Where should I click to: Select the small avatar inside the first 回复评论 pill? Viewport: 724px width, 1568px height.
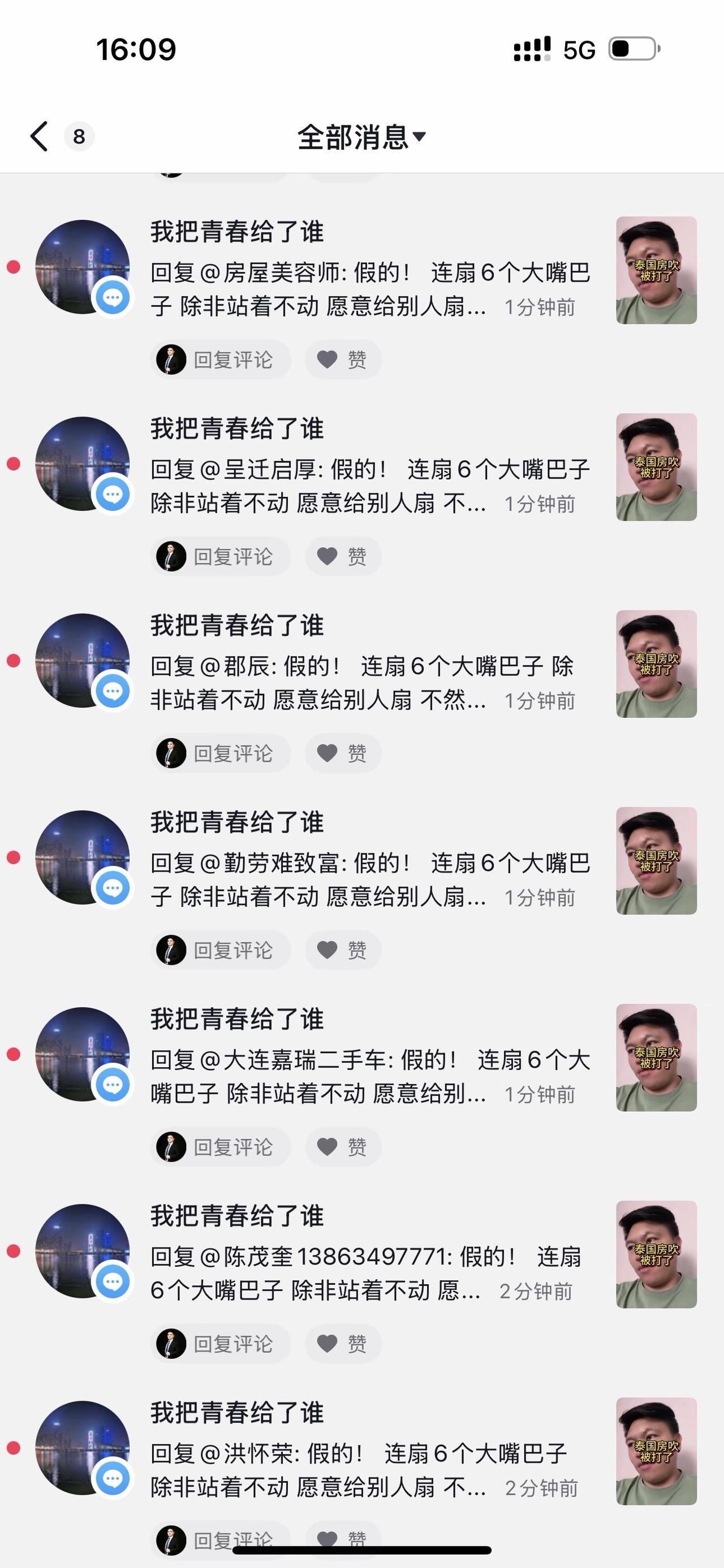171,359
